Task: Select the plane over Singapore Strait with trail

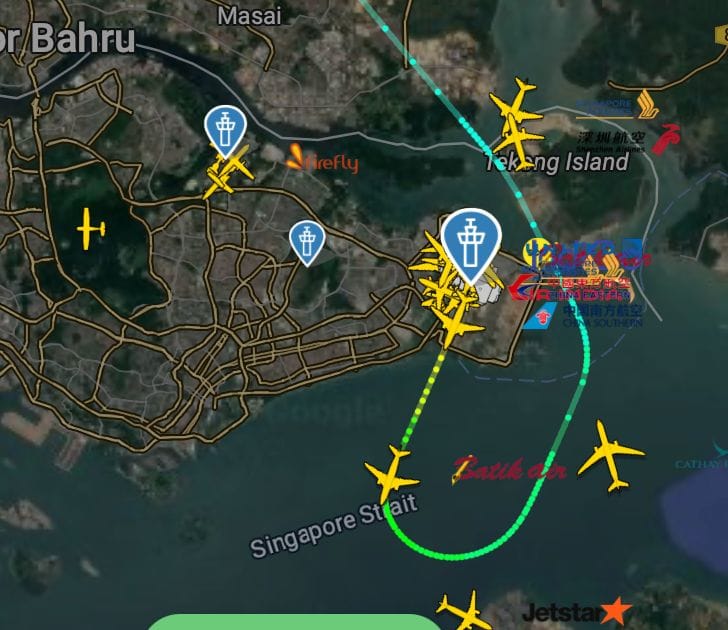Action: [x=392, y=475]
